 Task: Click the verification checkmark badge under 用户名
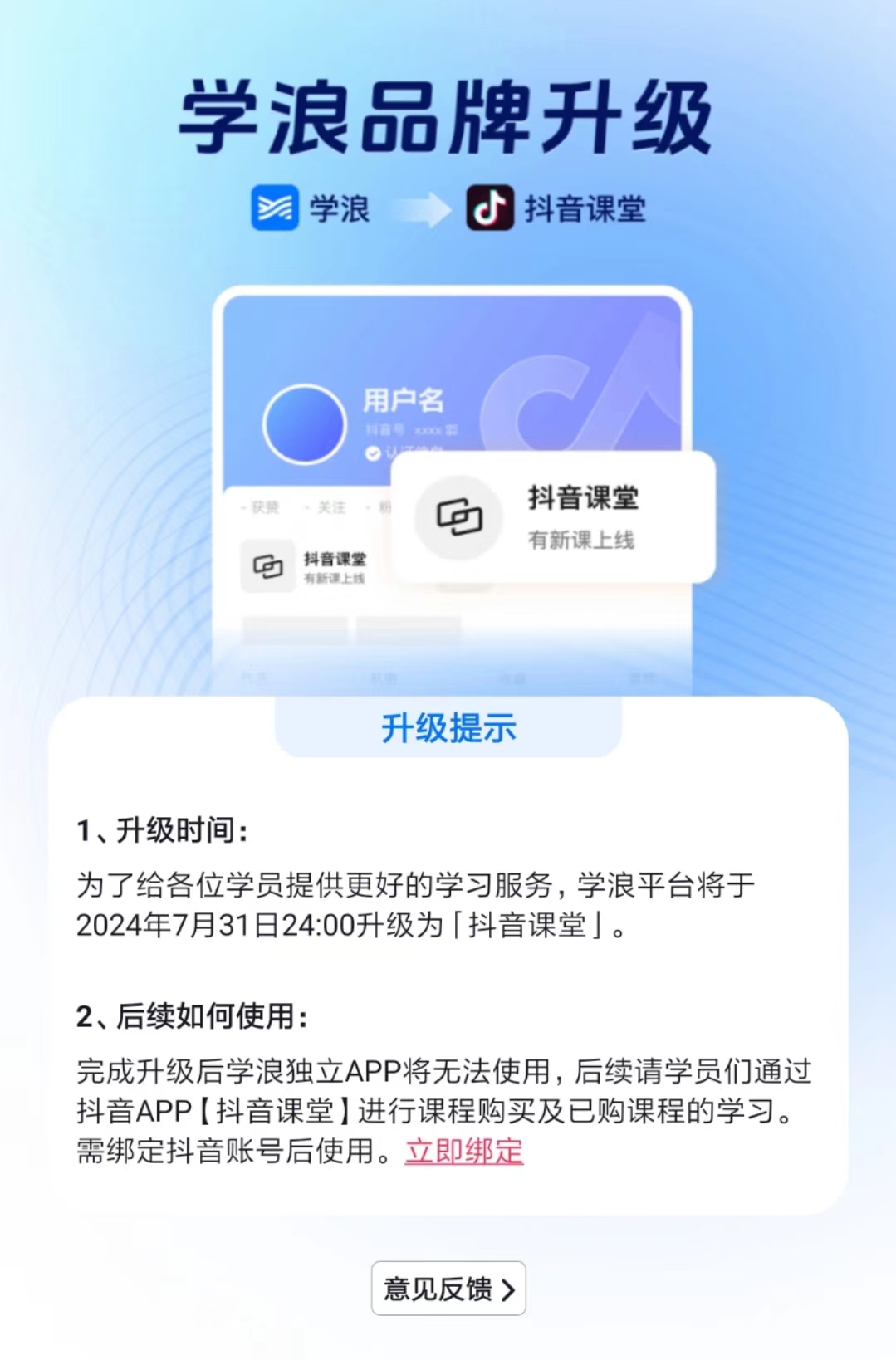pyautogui.click(x=373, y=453)
